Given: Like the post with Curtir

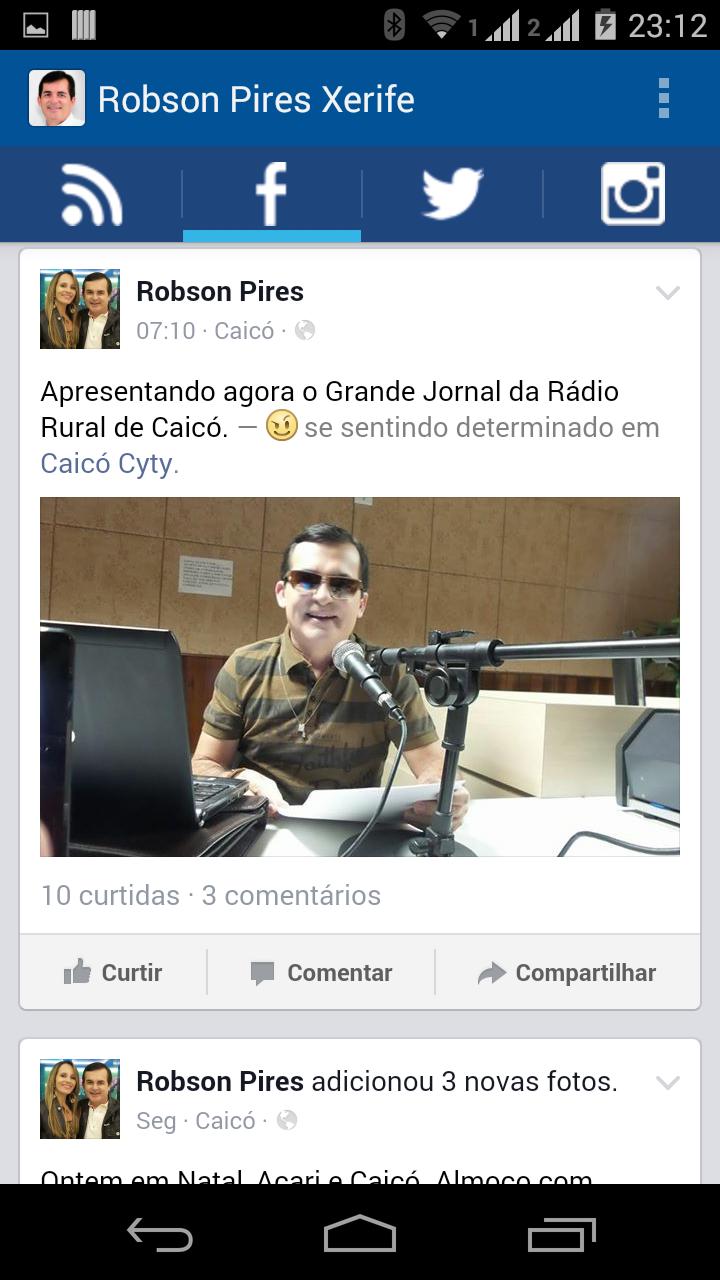Looking at the screenshot, I should pyautogui.click(x=113, y=972).
